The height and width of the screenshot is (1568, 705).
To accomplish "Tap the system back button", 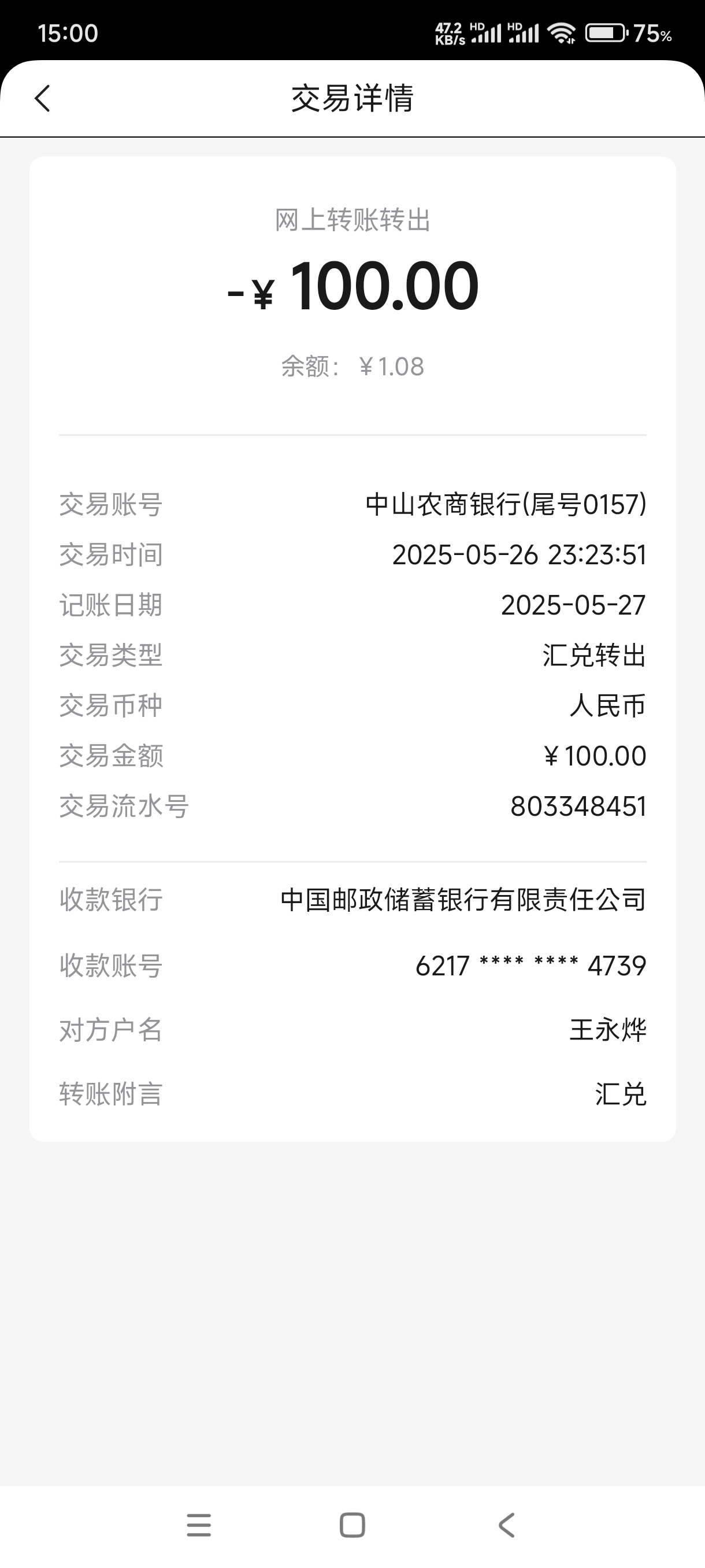I will [506, 1525].
